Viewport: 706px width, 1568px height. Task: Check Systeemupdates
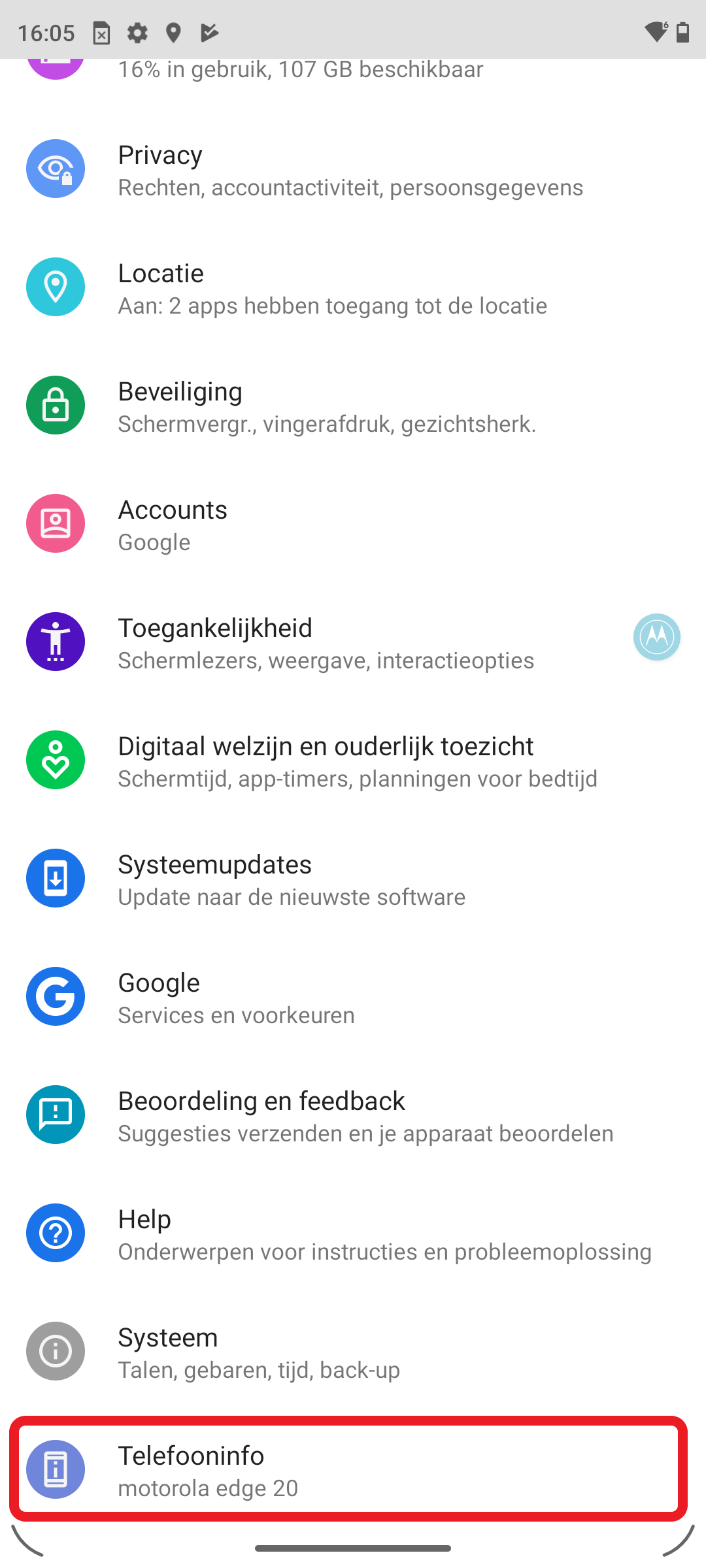tap(353, 879)
